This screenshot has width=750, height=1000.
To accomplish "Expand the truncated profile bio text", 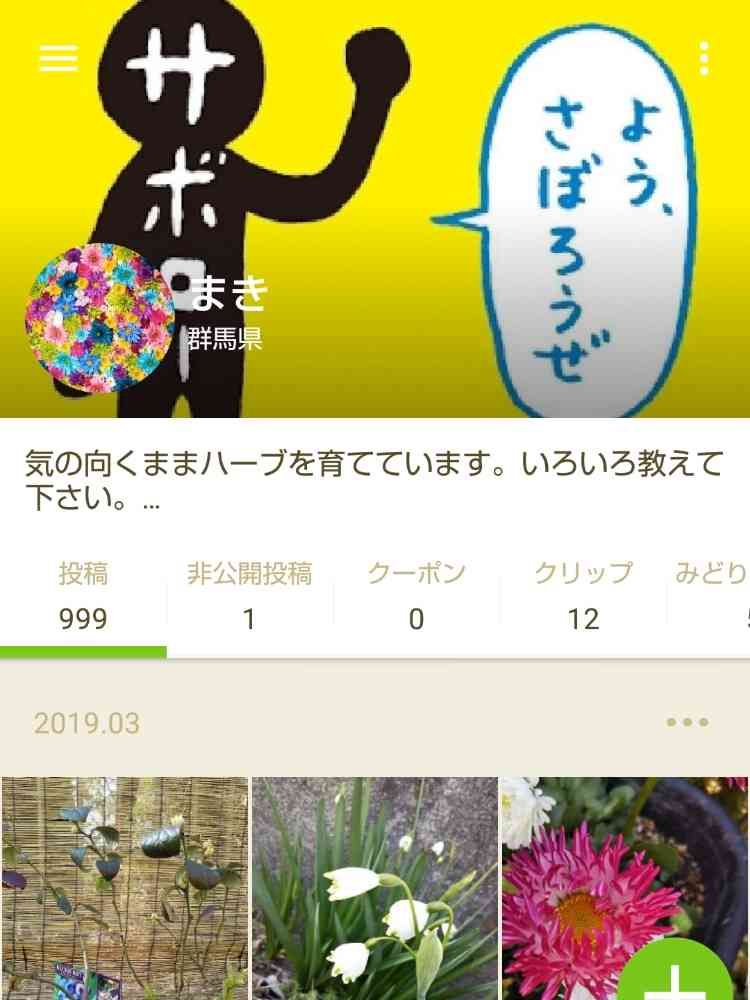I will click(374, 480).
